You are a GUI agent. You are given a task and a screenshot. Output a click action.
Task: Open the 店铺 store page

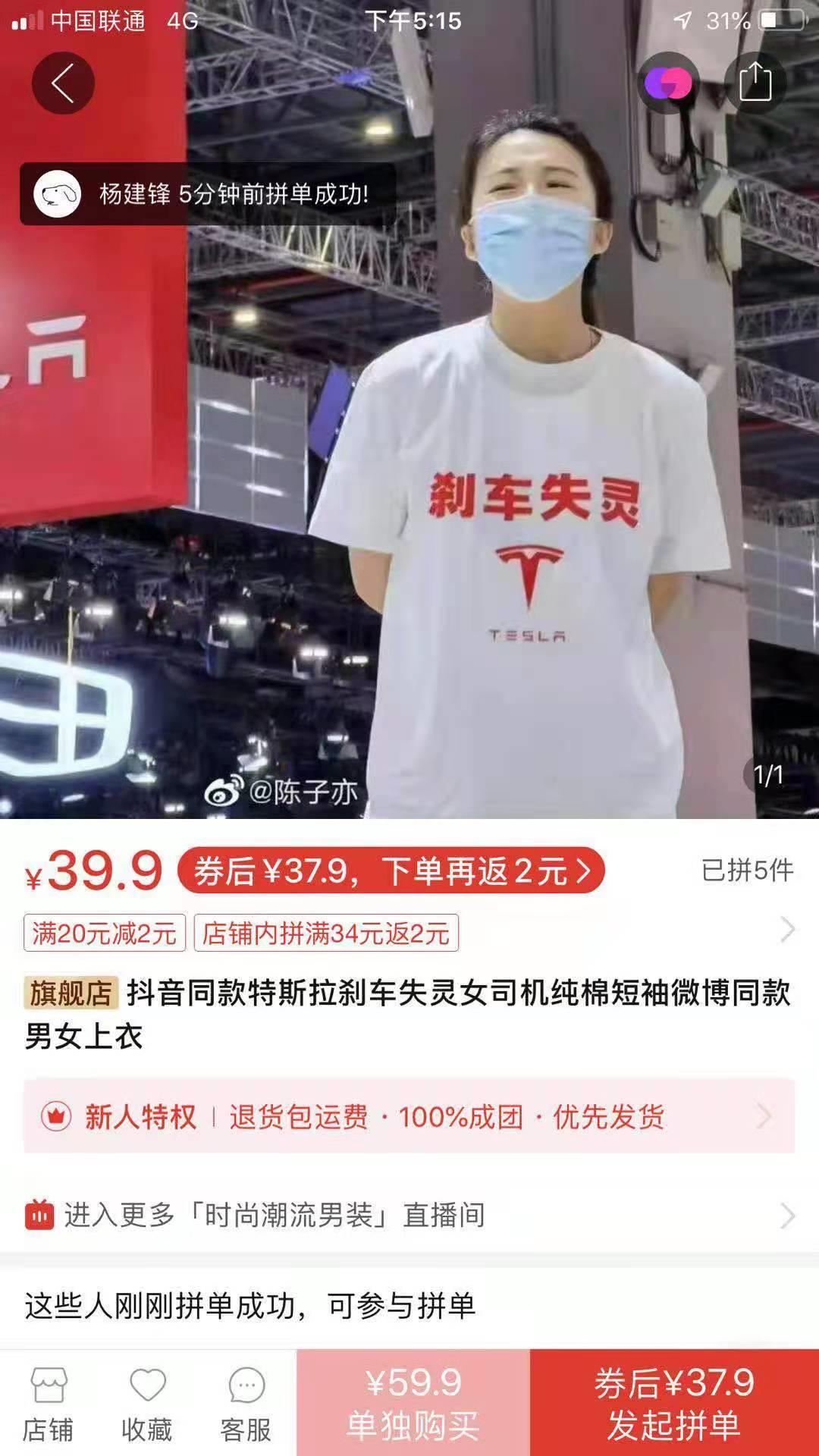click(48, 1404)
